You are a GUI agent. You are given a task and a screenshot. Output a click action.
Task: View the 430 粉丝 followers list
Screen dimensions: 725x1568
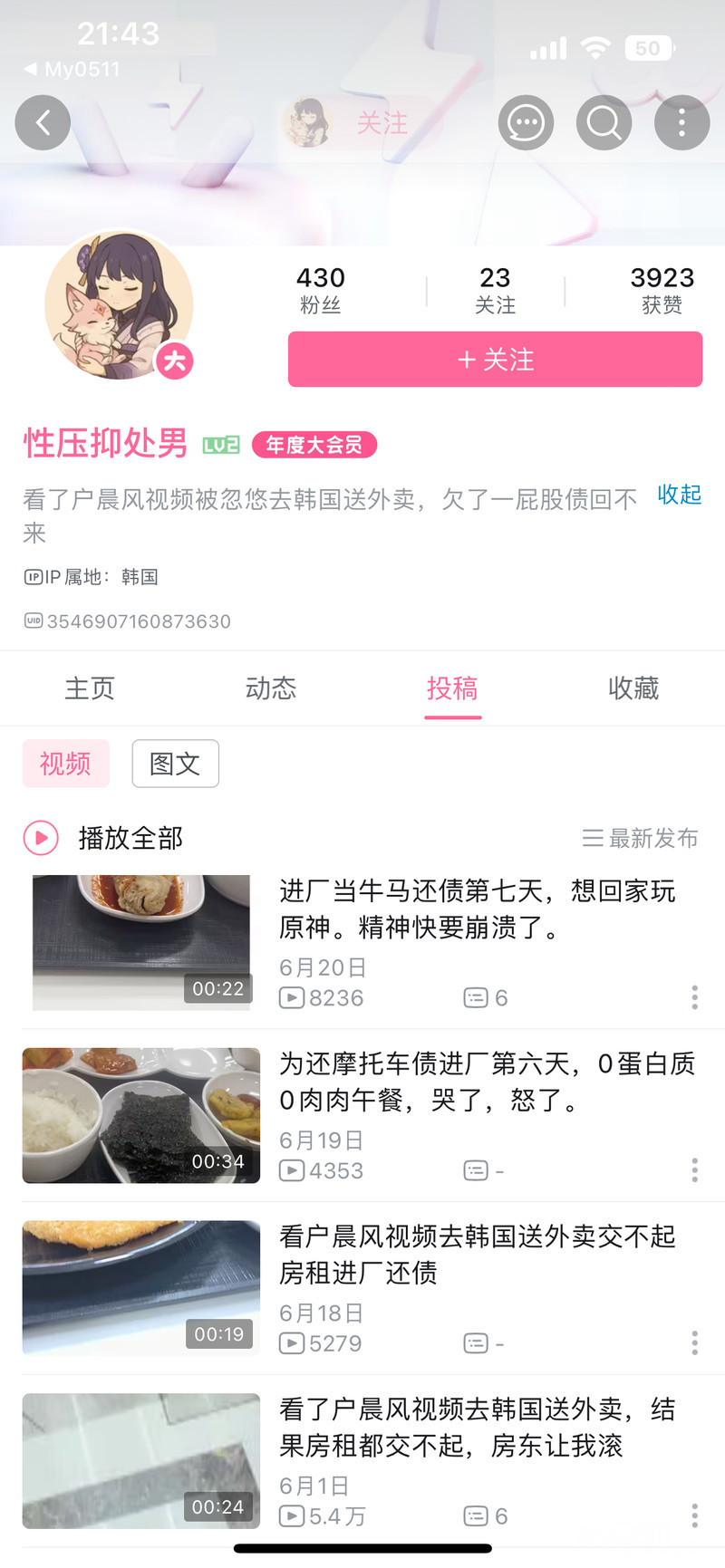click(321, 290)
